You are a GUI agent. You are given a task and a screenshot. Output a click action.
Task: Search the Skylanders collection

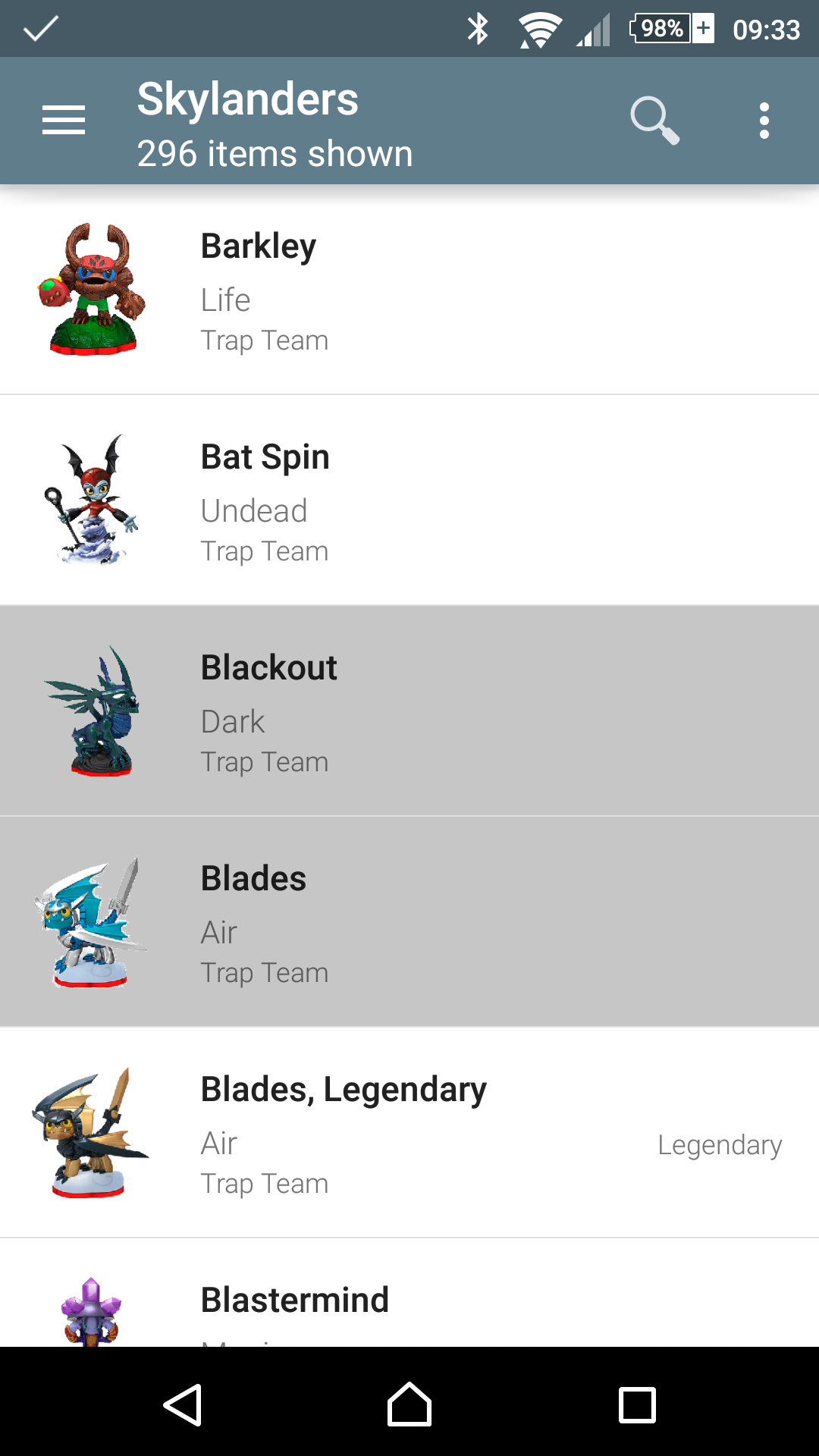(654, 121)
